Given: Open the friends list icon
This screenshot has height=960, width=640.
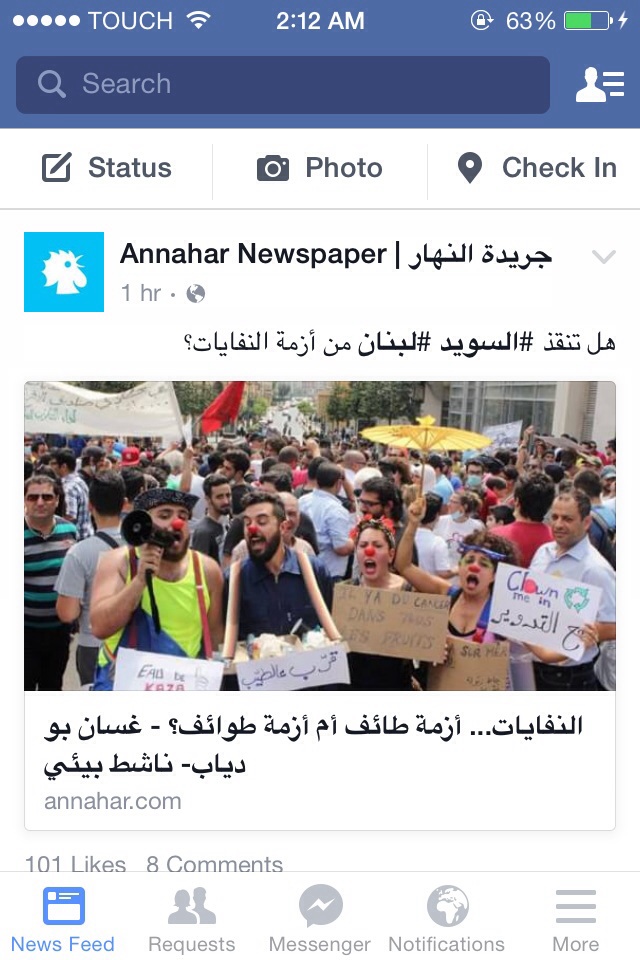Looking at the screenshot, I should pyautogui.click(x=599, y=85).
